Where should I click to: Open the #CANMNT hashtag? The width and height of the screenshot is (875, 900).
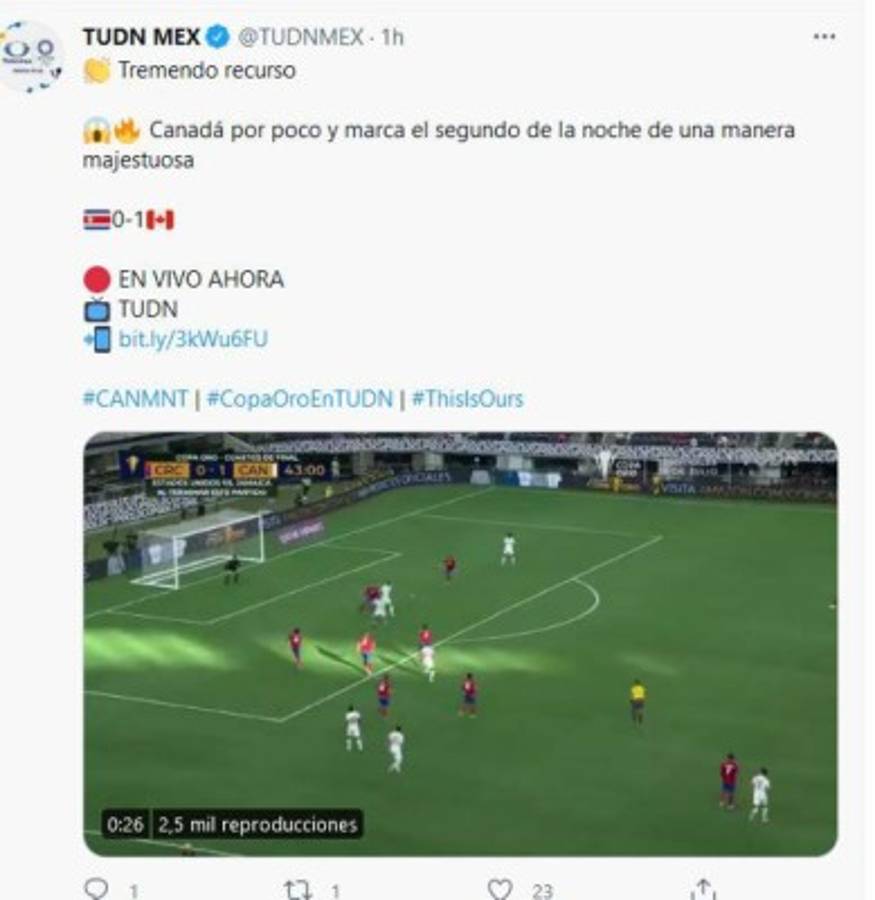tap(135, 399)
